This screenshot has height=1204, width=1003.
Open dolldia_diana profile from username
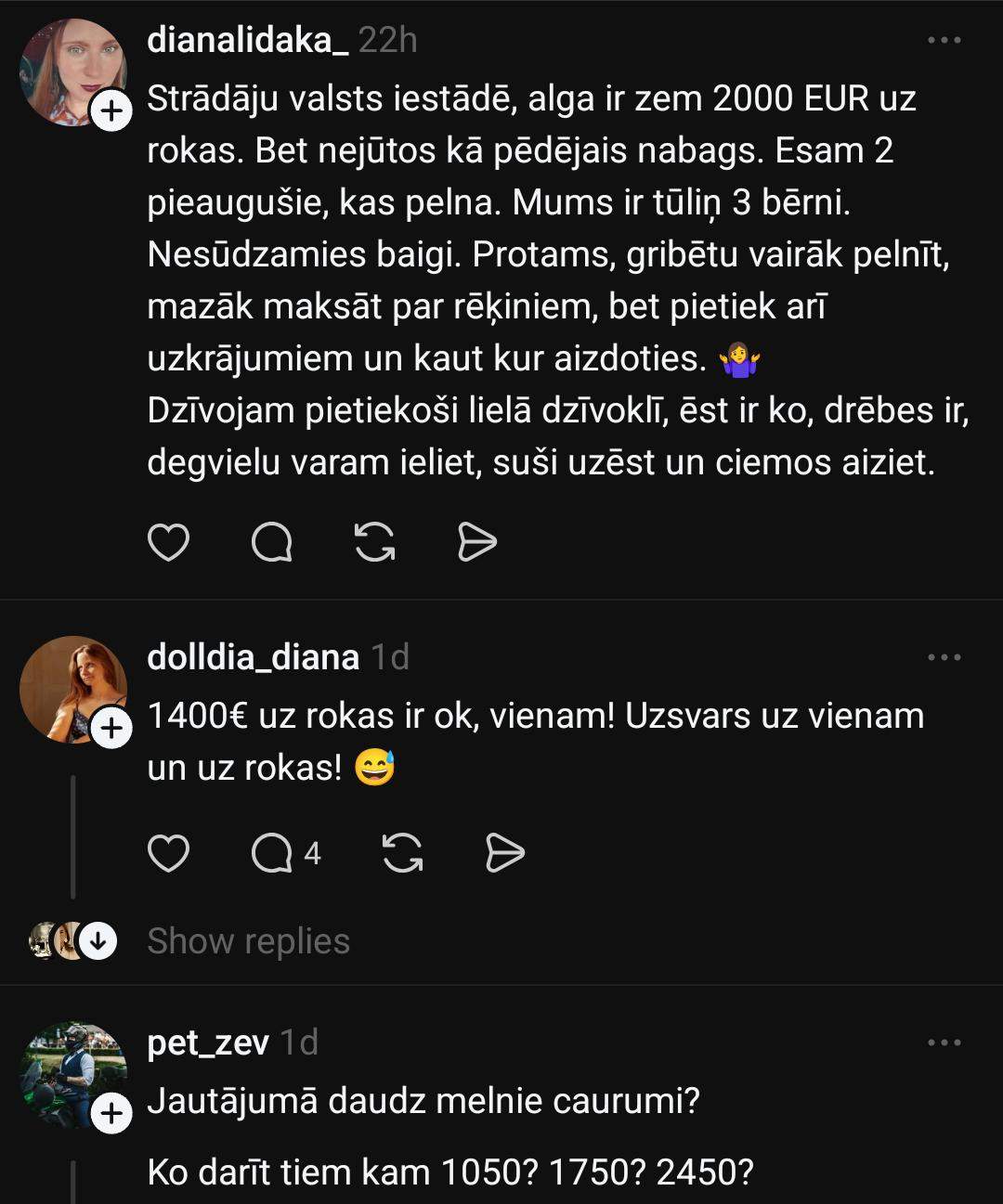click(253, 657)
